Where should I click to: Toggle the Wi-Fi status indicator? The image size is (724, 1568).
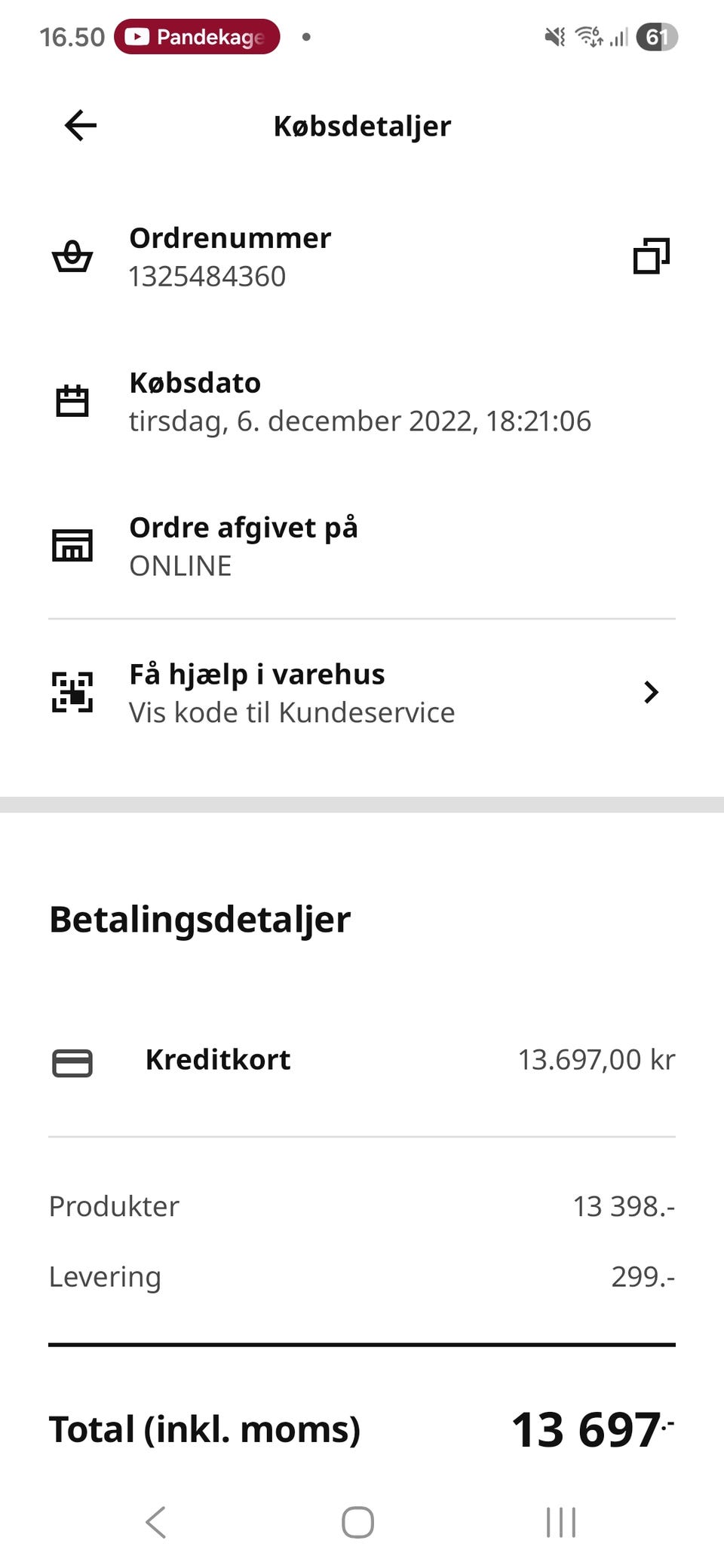click(x=590, y=36)
